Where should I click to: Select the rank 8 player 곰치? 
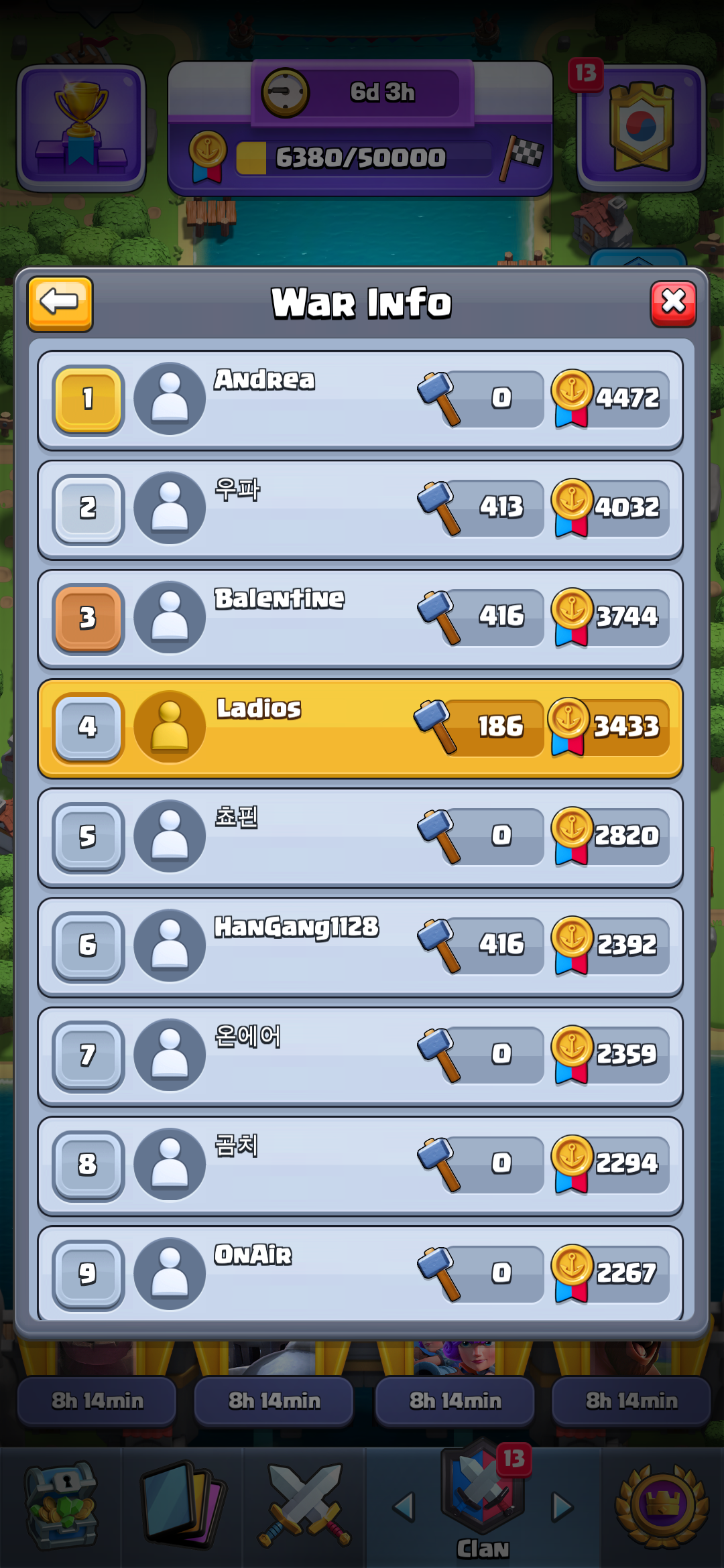(x=360, y=1165)
